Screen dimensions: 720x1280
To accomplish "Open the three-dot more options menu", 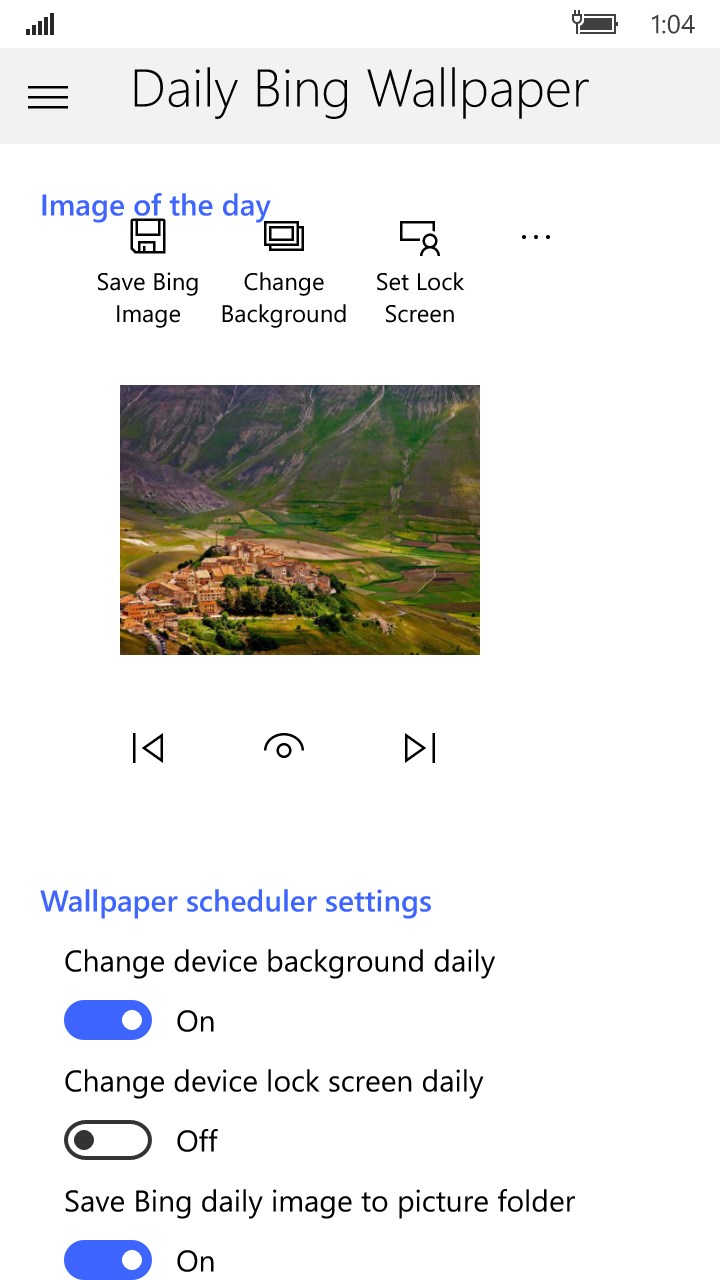I will pos(536,238).
